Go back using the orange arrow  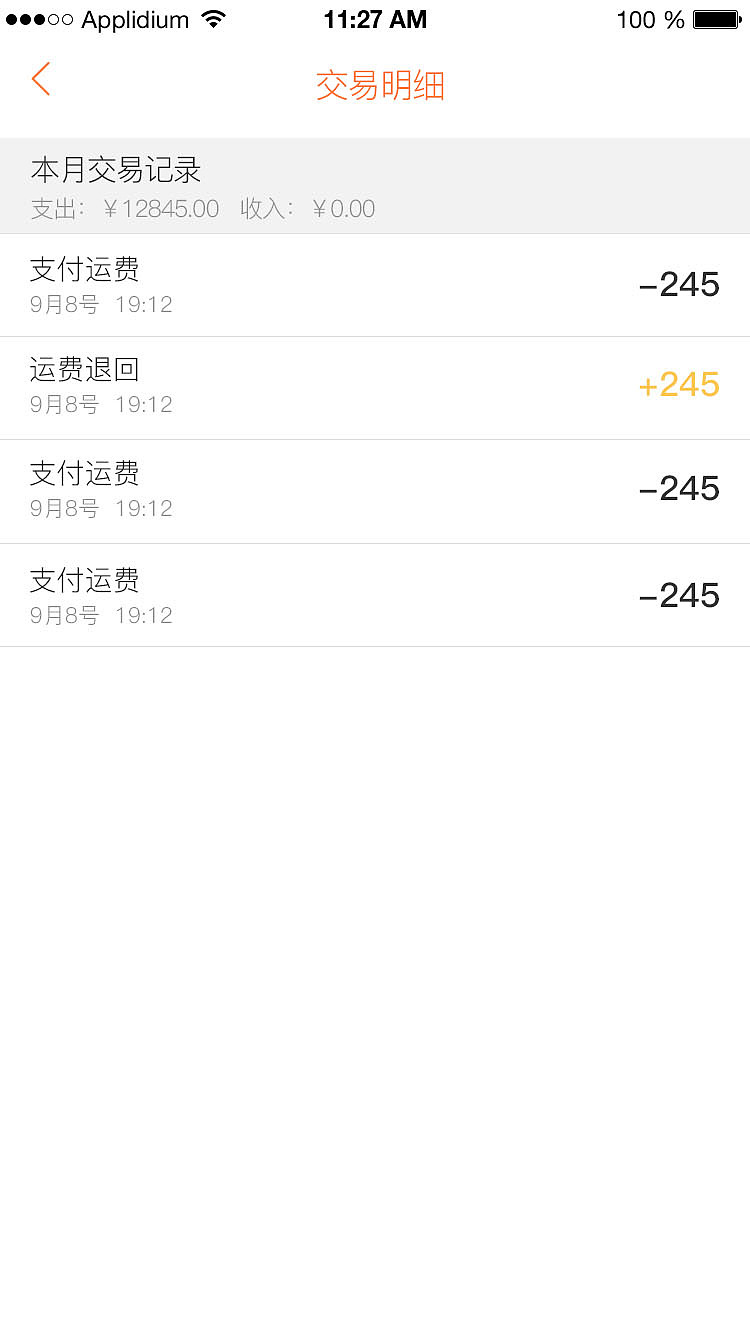41,79
